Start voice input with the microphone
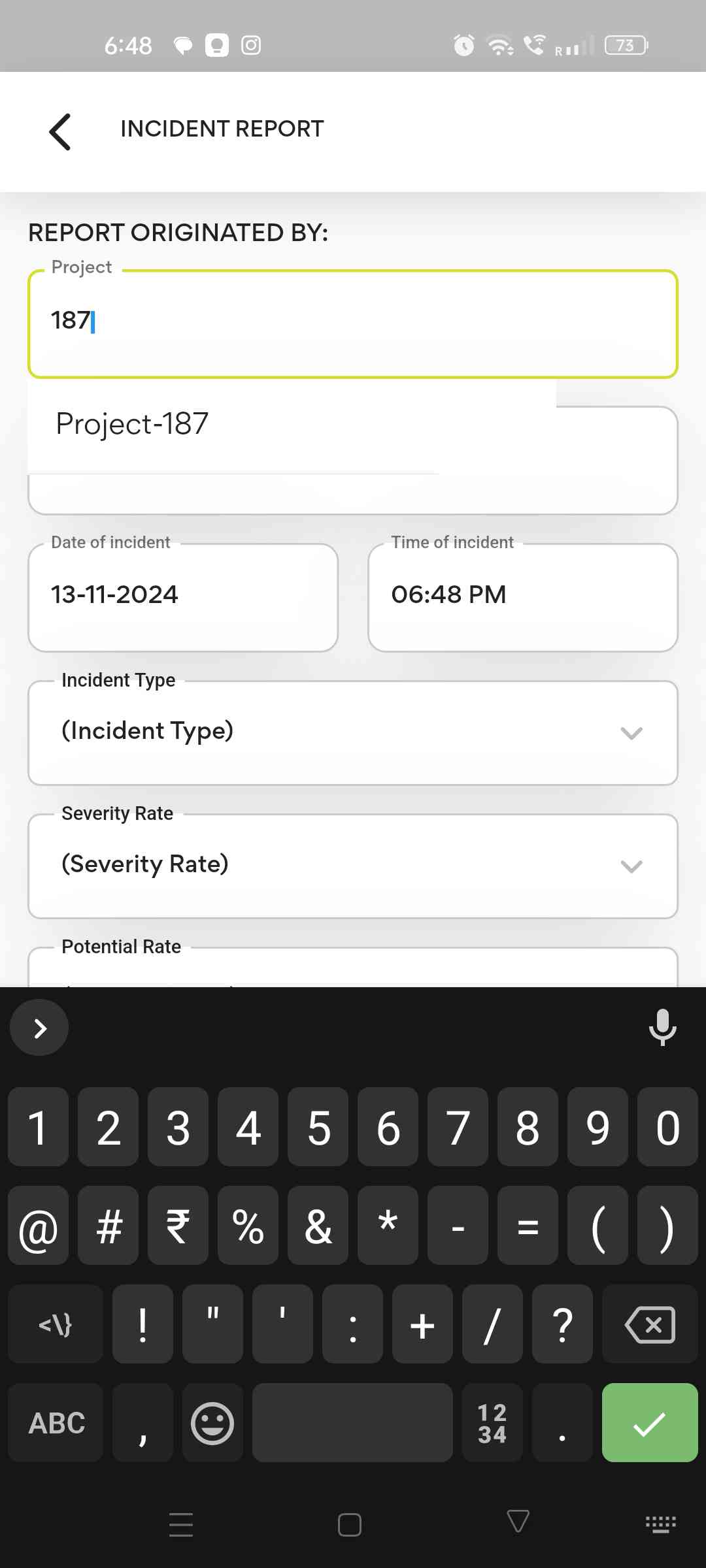Image resolution: width=706 pixels, height=1568 pixels. coord(662,1027)
